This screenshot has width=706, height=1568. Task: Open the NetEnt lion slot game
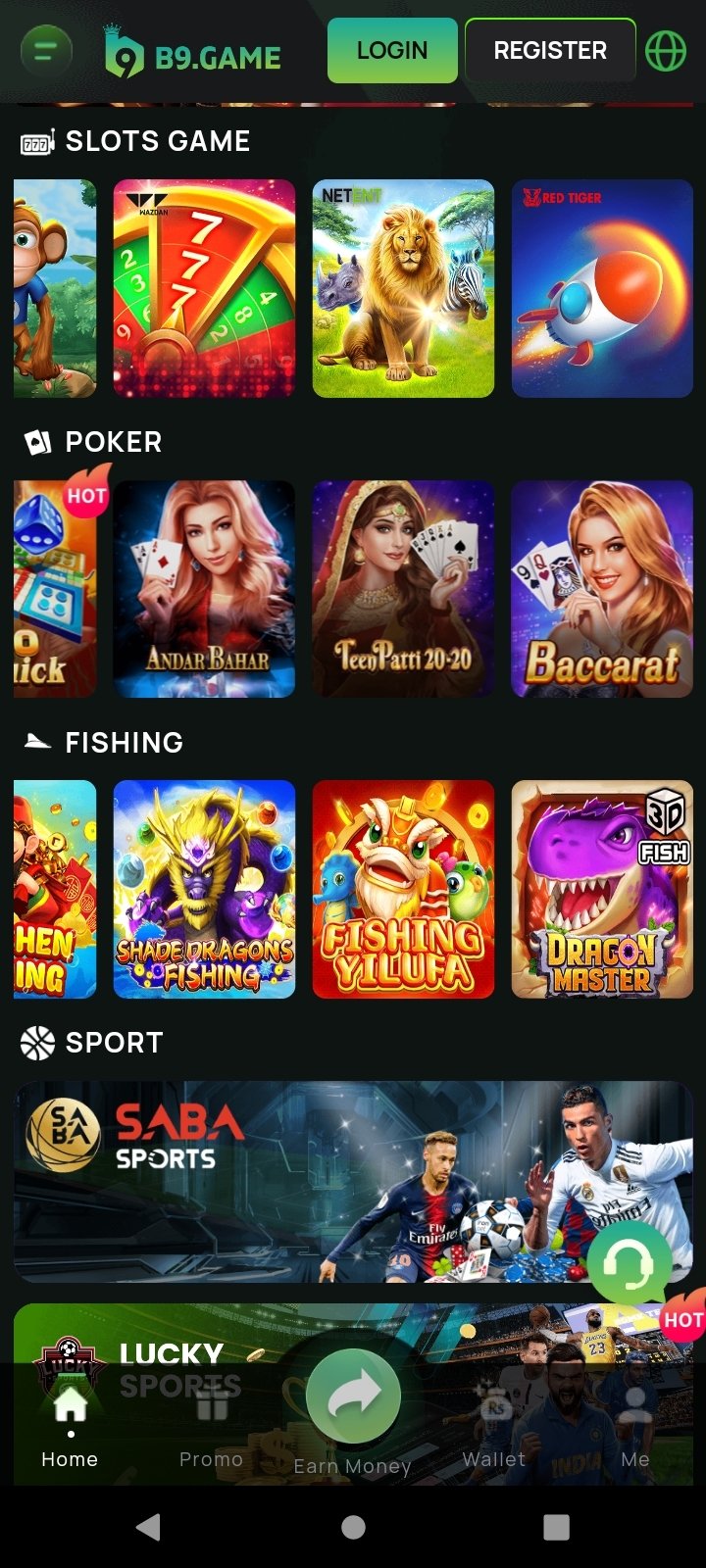(403, 288)
